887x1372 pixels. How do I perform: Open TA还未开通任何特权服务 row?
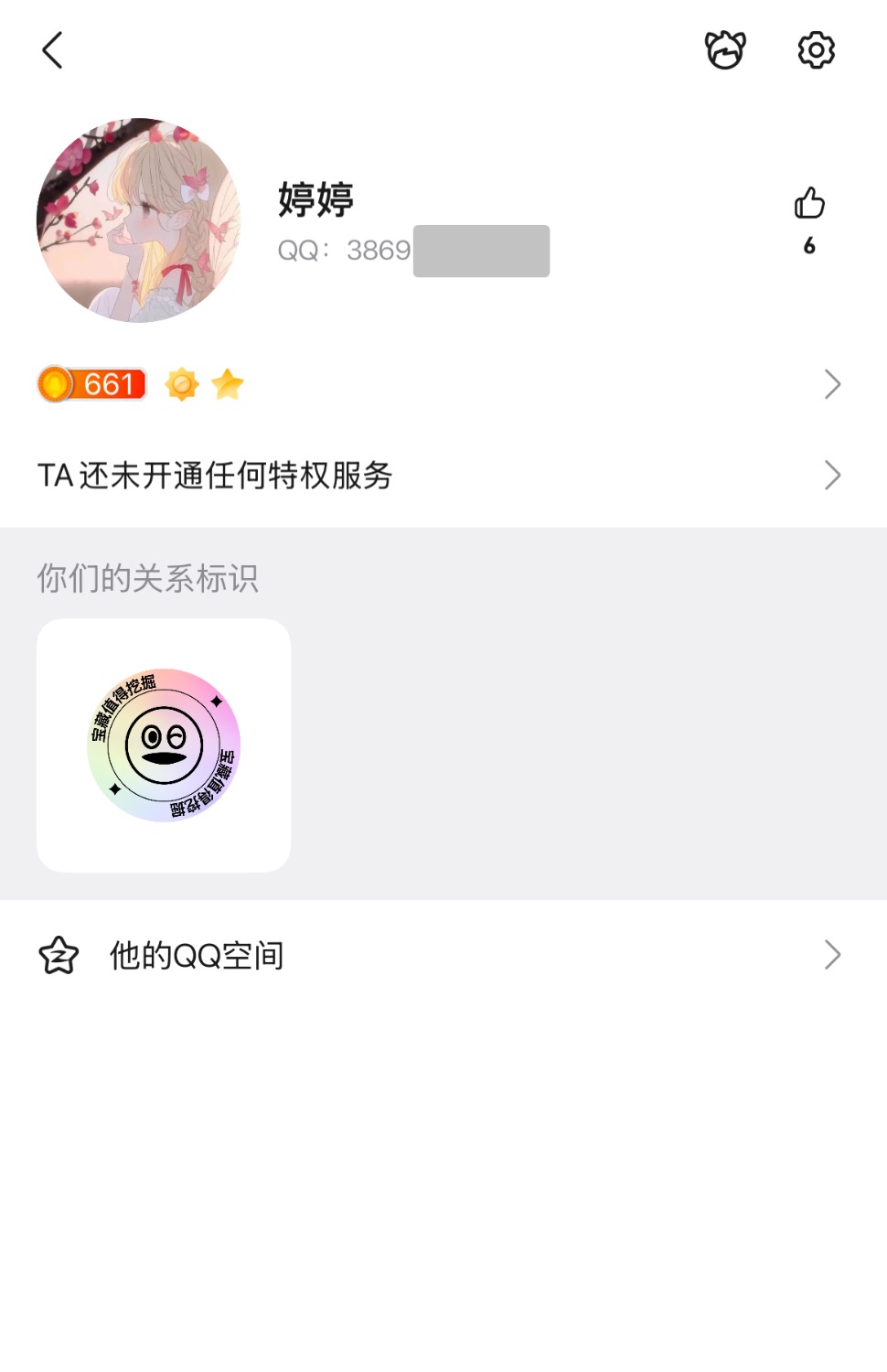pos(439,476)
